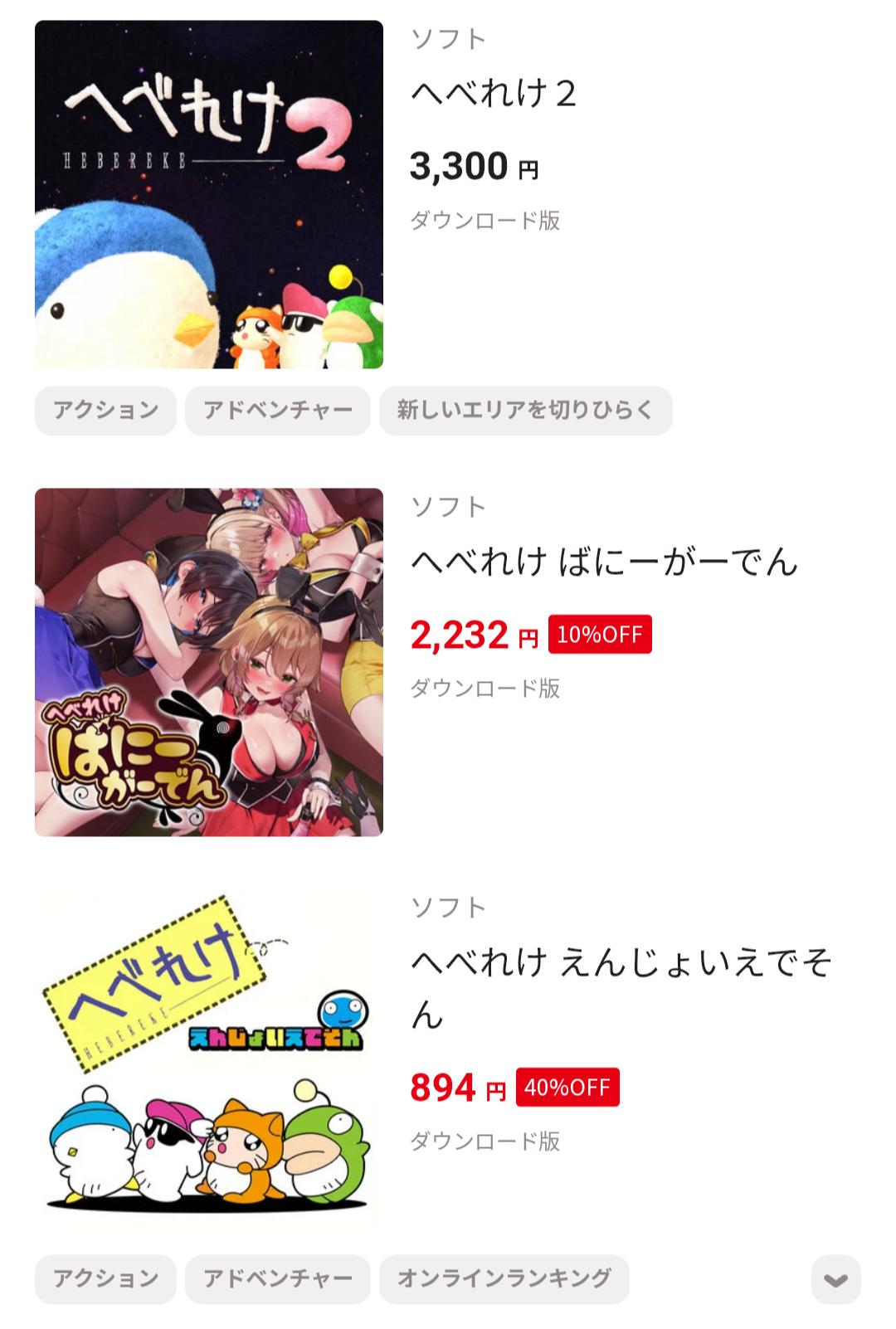Select アクション tag under えんじょいえでそん

click(x=105, y=1278)
